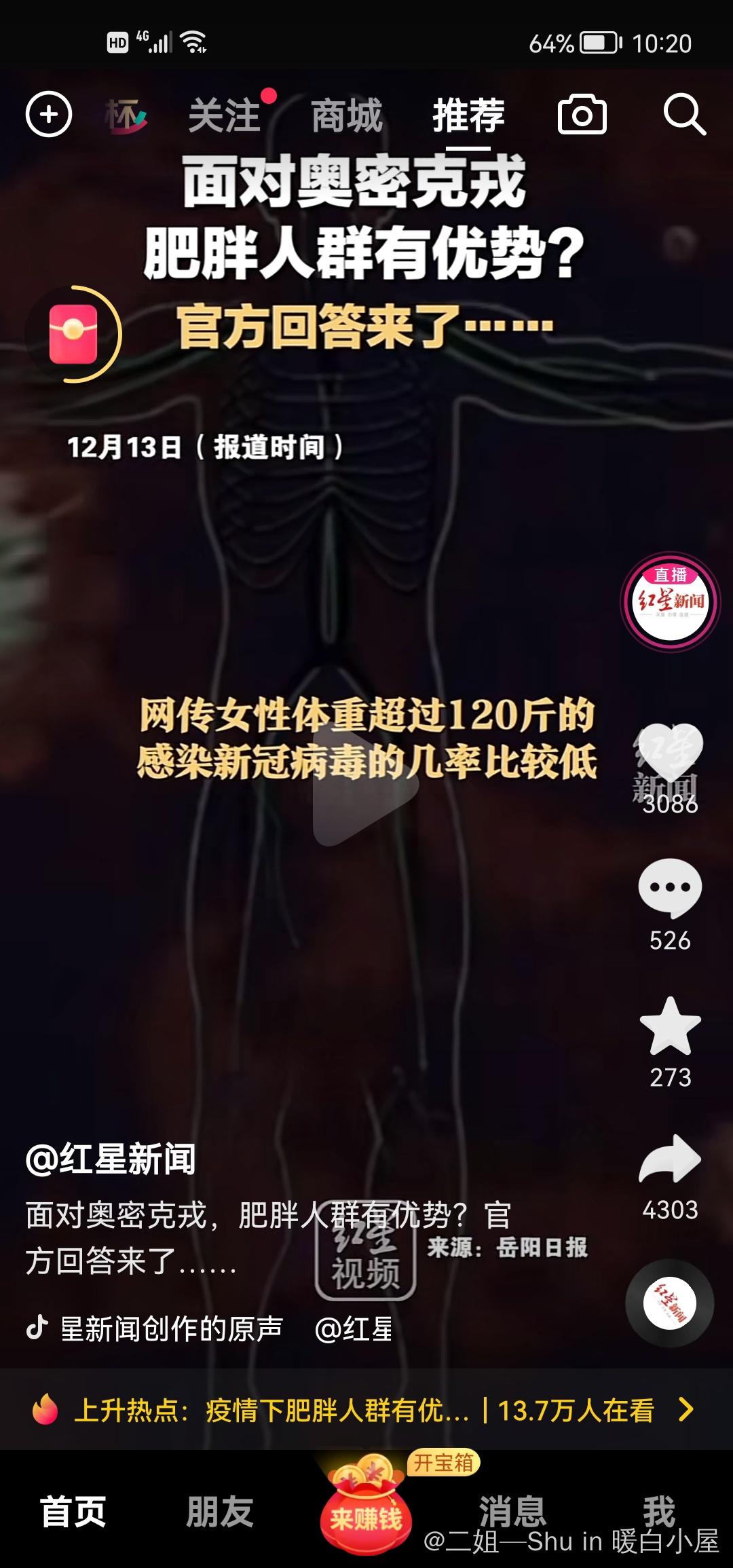Favorite this video with the star
Viewport: 733px width, 1568px height.
[x=670, y=1026]
